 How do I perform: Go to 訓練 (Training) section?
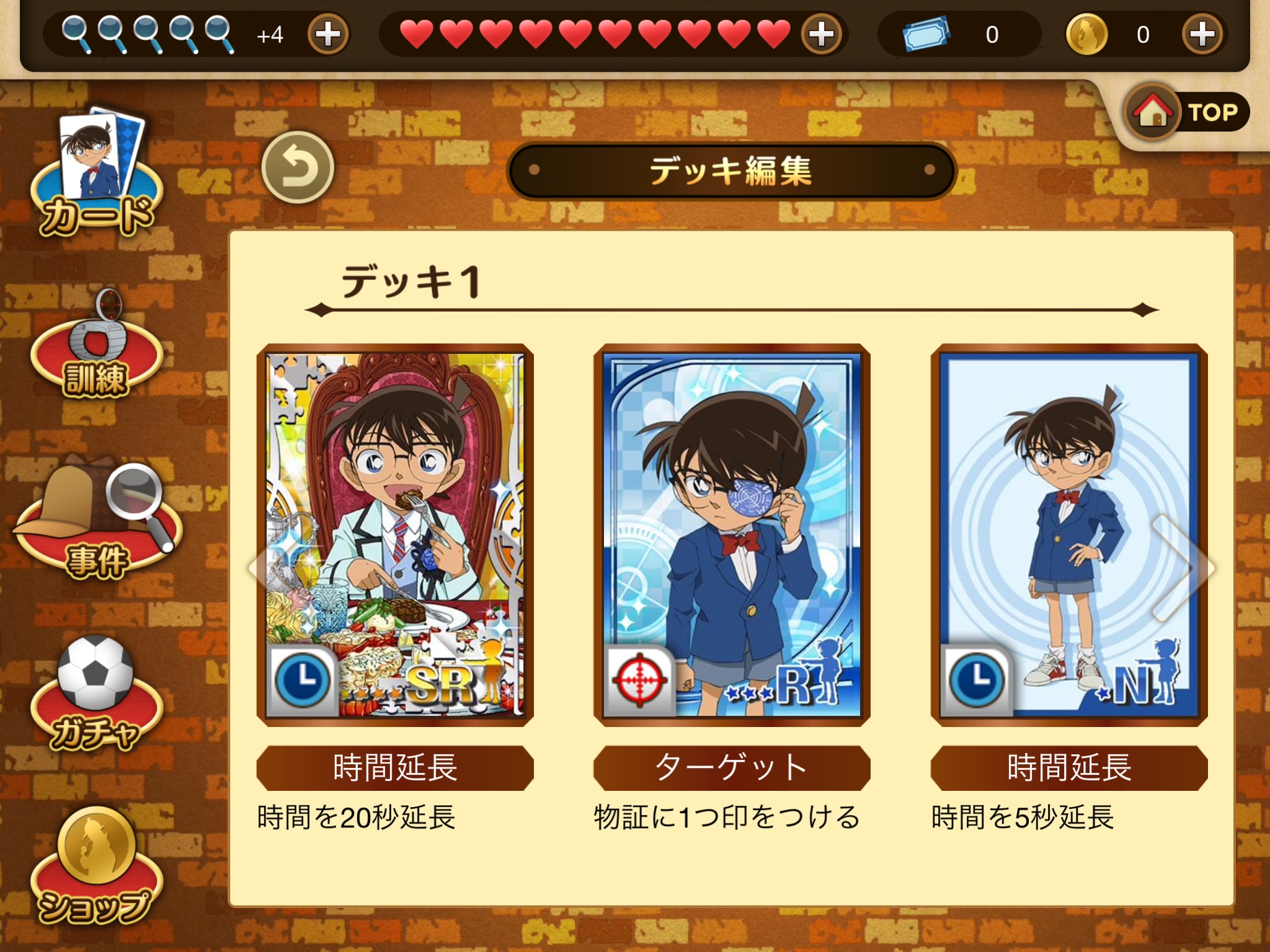click(96, 353)
